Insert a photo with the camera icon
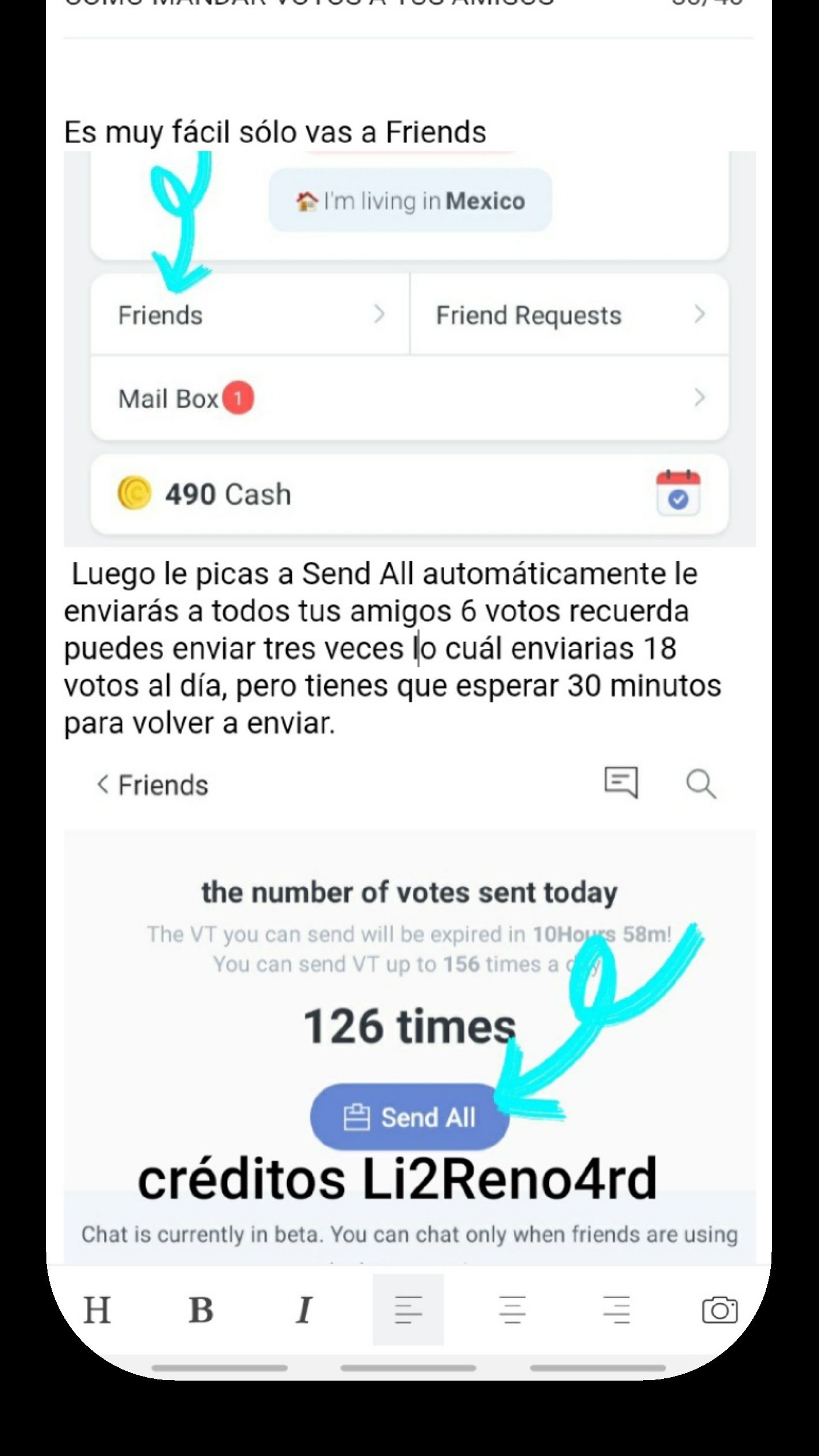This screenshot has height=1456, width=819. point(719,1310)
